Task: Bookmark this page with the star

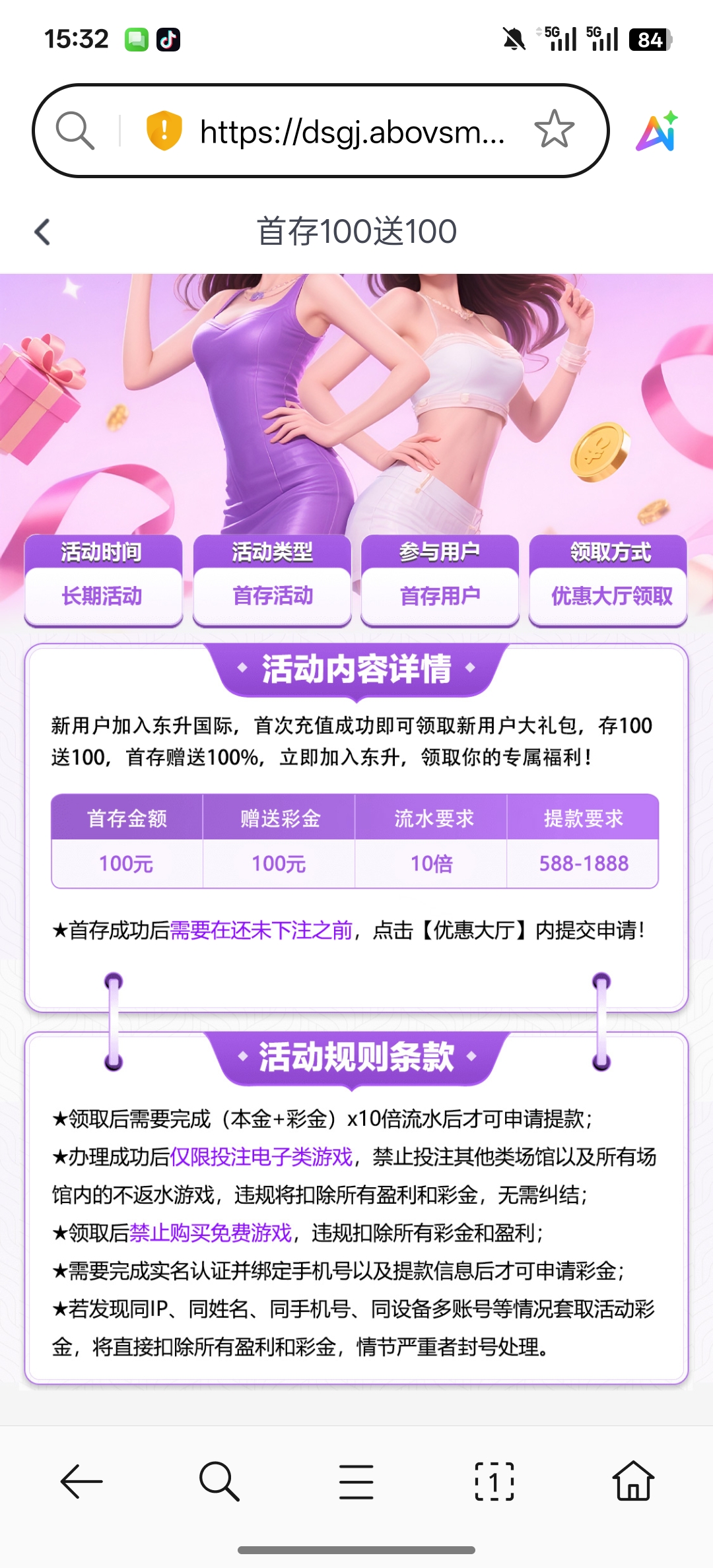Action: click(x=554, y=129)
